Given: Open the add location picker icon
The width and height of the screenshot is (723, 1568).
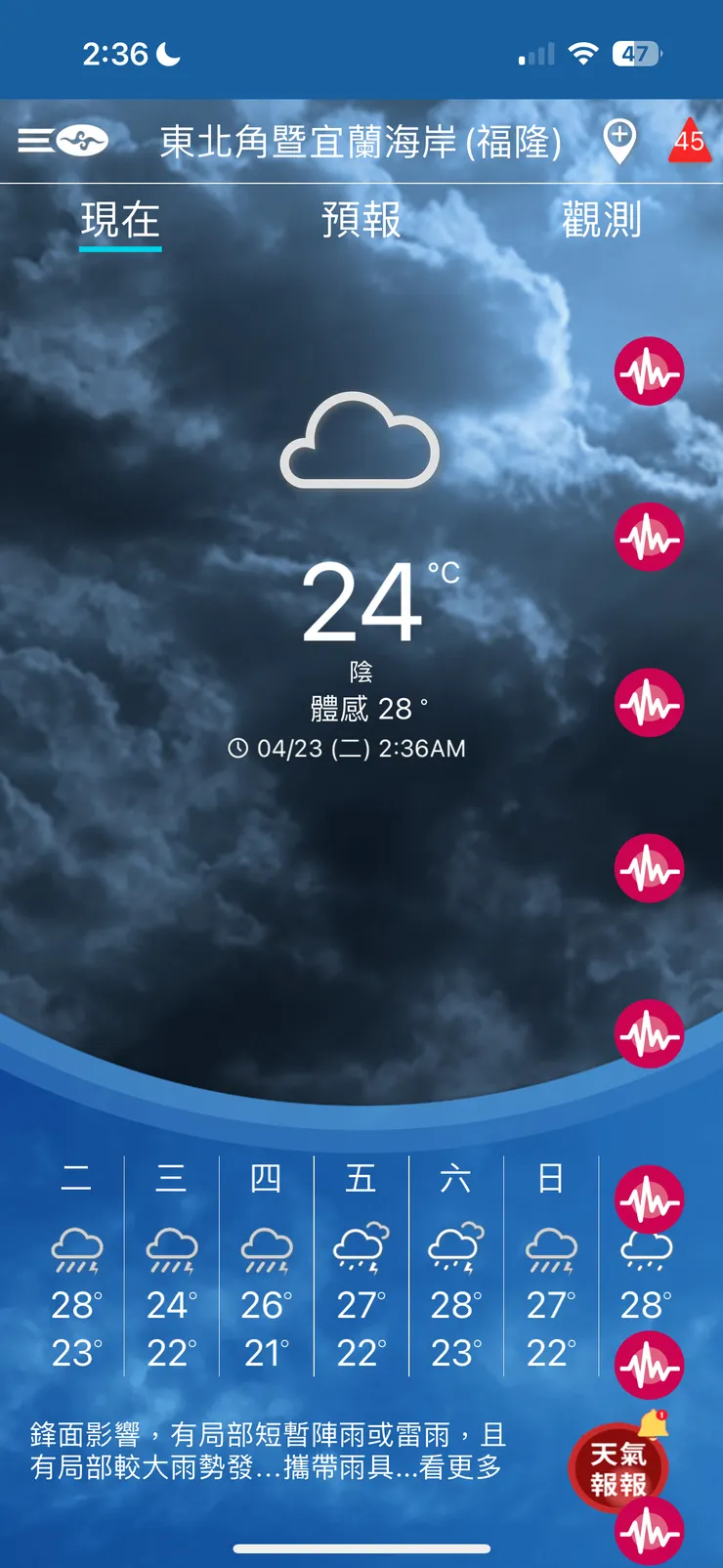Looking at the screenshot, I should point(619,140).
